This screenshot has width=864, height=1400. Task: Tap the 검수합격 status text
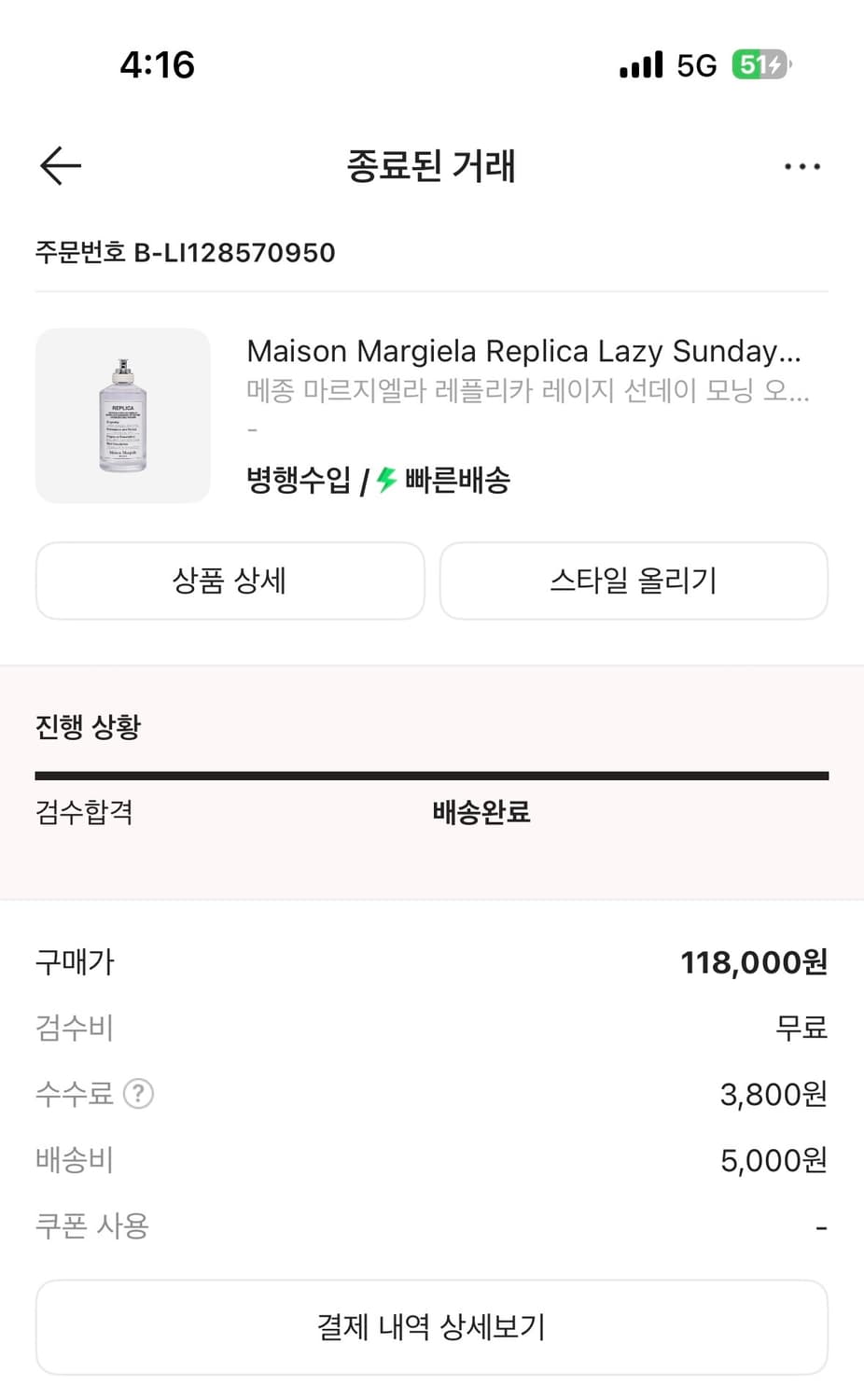point(83,813)
